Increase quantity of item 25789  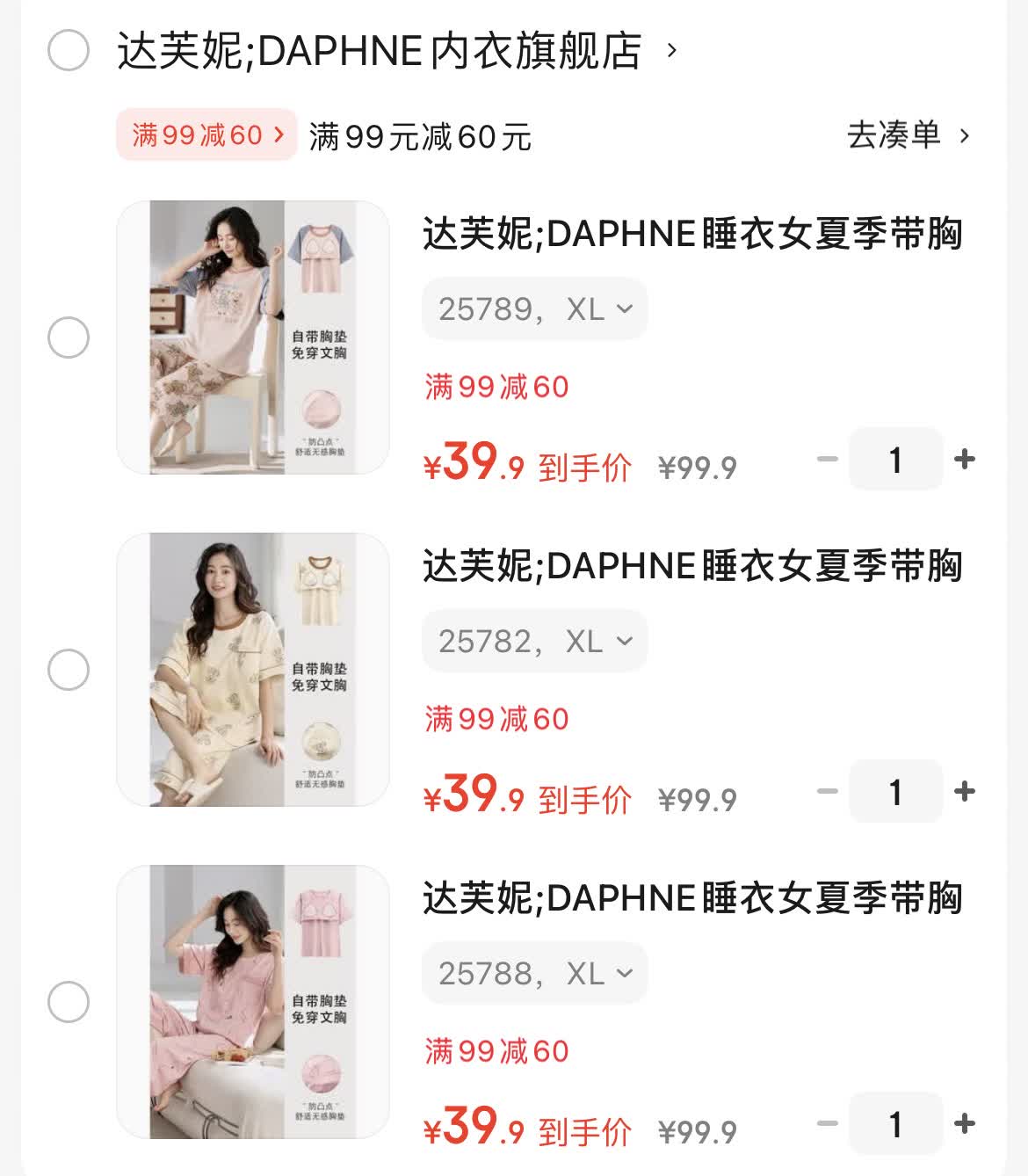(966, 460)
